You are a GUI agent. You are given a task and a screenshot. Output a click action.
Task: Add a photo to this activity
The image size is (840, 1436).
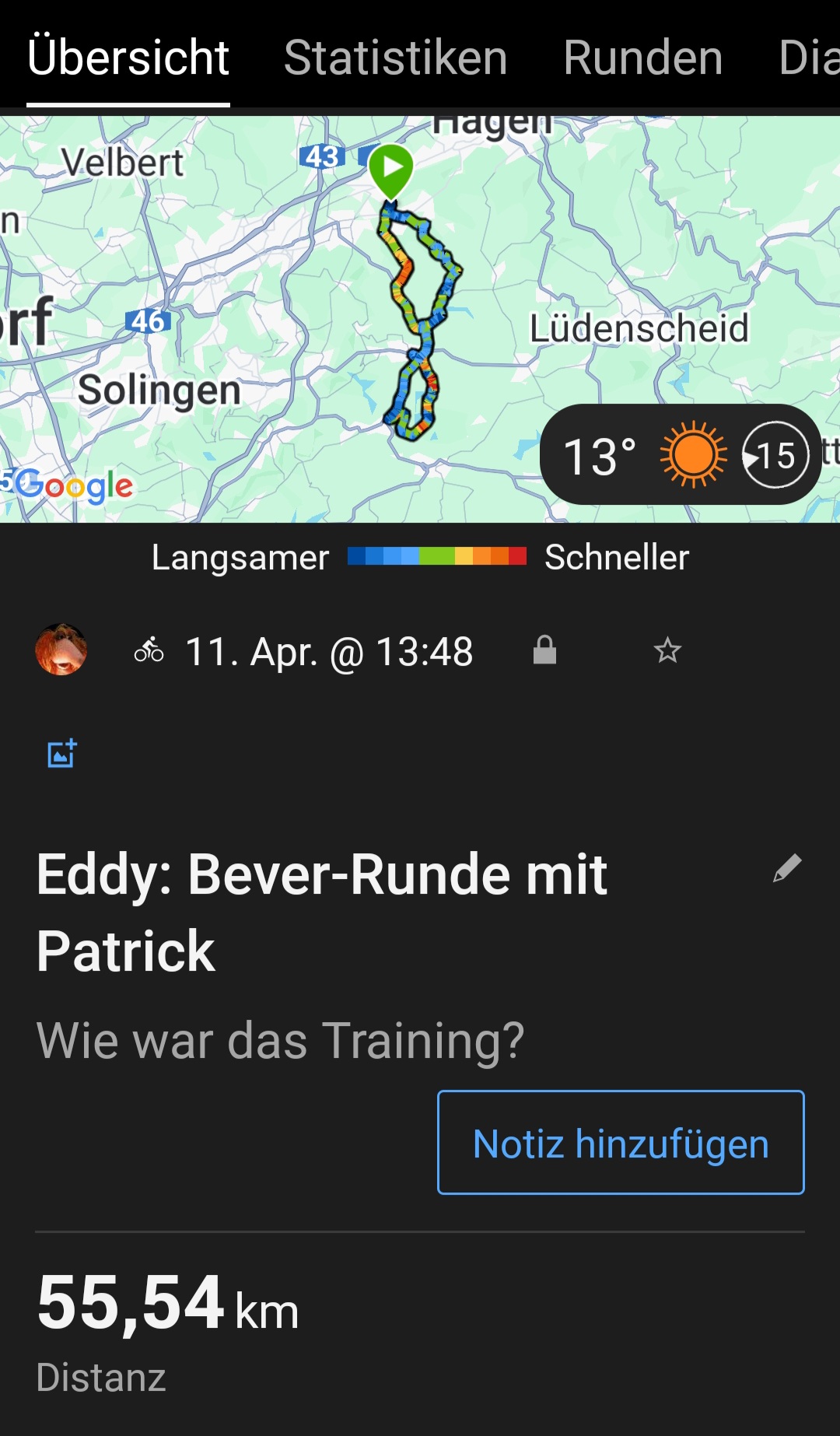62,753
